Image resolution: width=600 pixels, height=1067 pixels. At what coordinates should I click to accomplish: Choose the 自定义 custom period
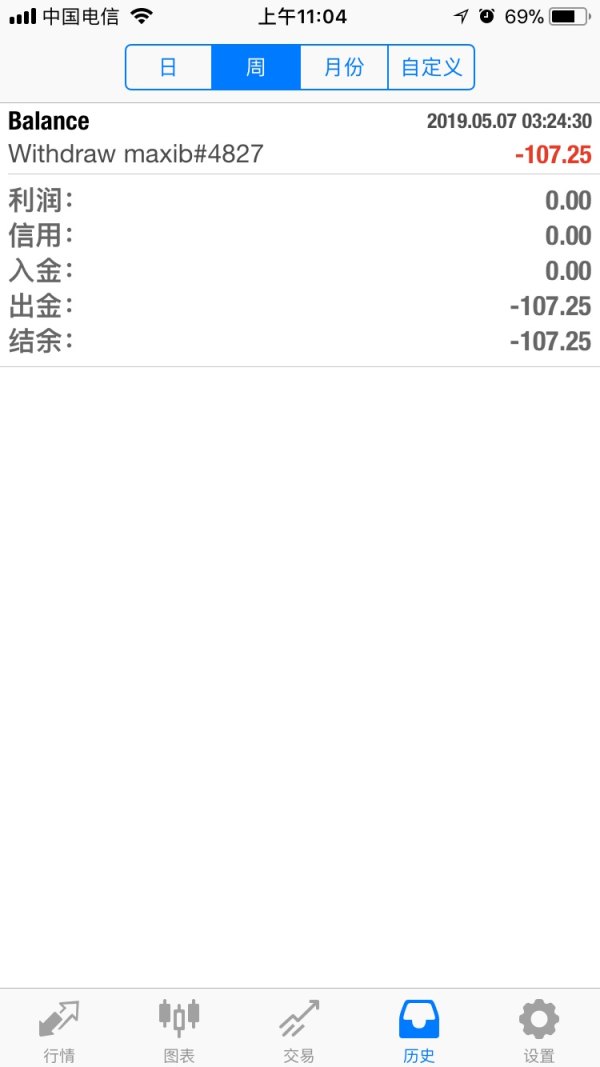(x=431, y=68)
